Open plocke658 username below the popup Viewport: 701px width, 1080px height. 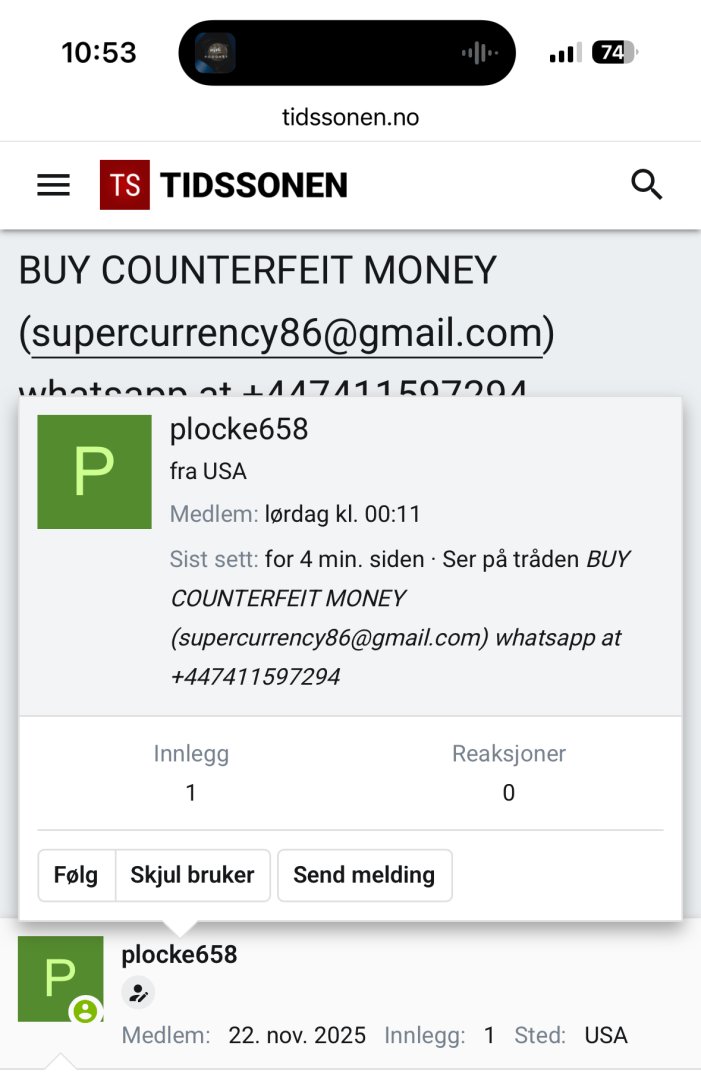179,954
